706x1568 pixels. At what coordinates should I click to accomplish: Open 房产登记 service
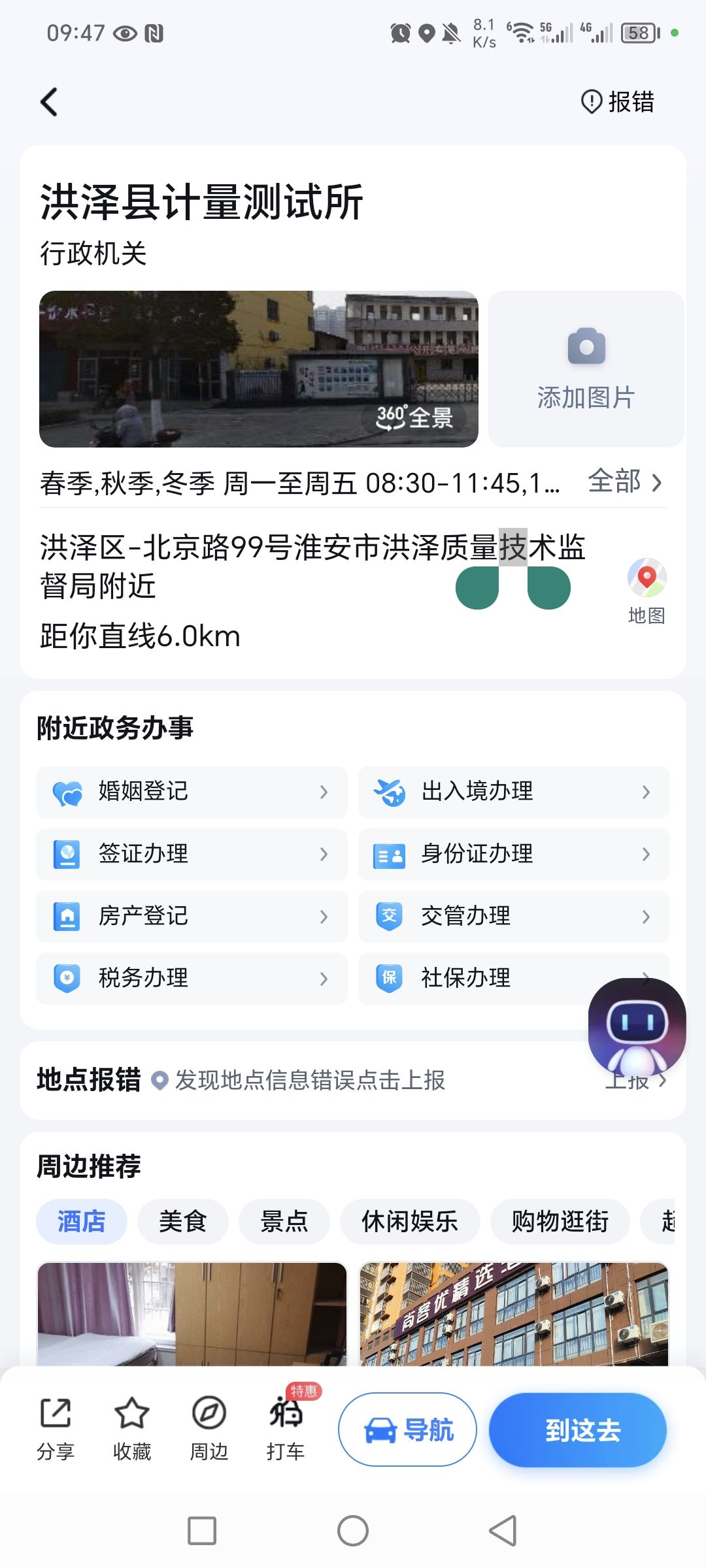[x=192, y=916]
